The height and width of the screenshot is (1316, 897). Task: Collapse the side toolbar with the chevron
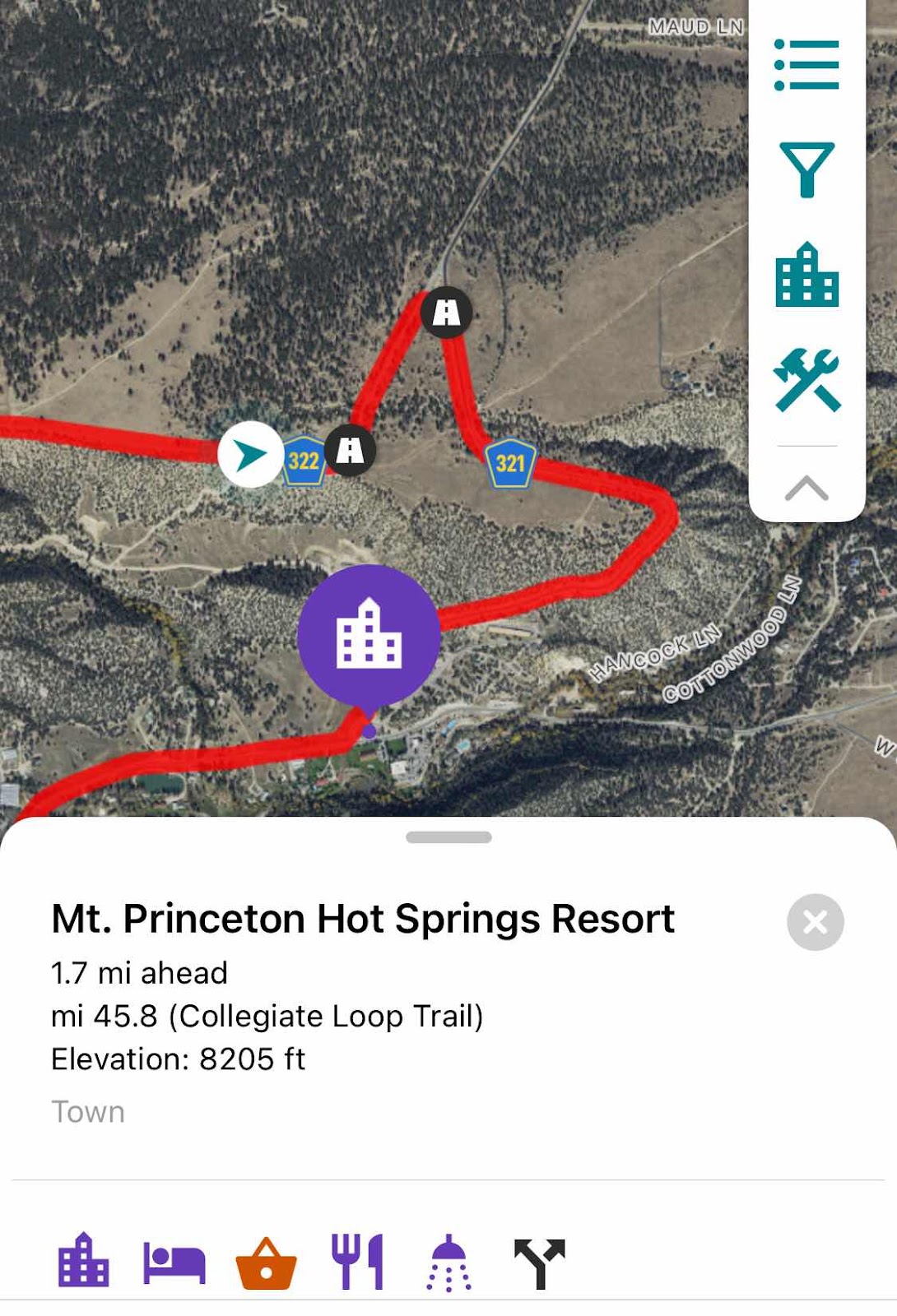tap(806, 489)
